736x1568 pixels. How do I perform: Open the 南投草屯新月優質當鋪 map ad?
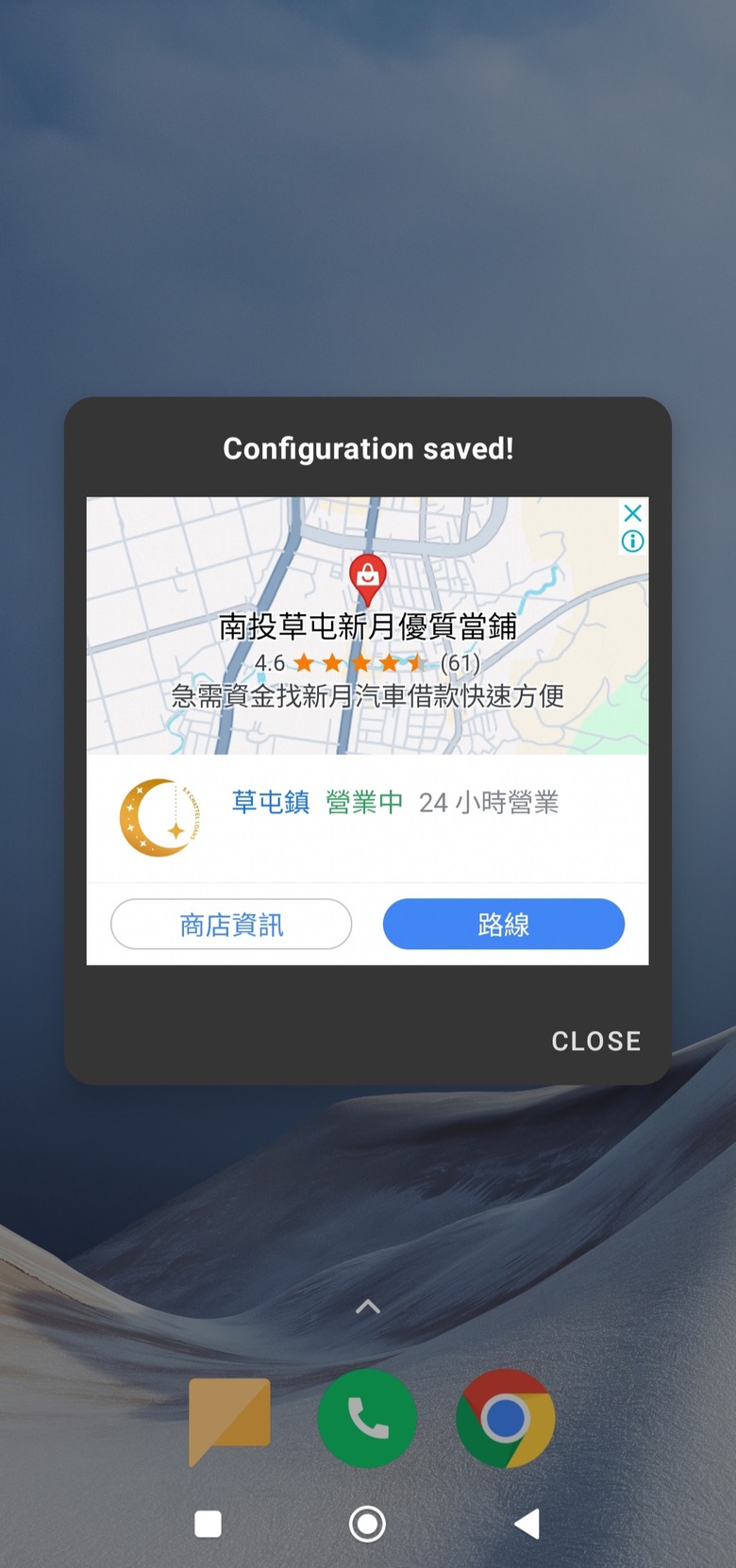coord(367,626)
